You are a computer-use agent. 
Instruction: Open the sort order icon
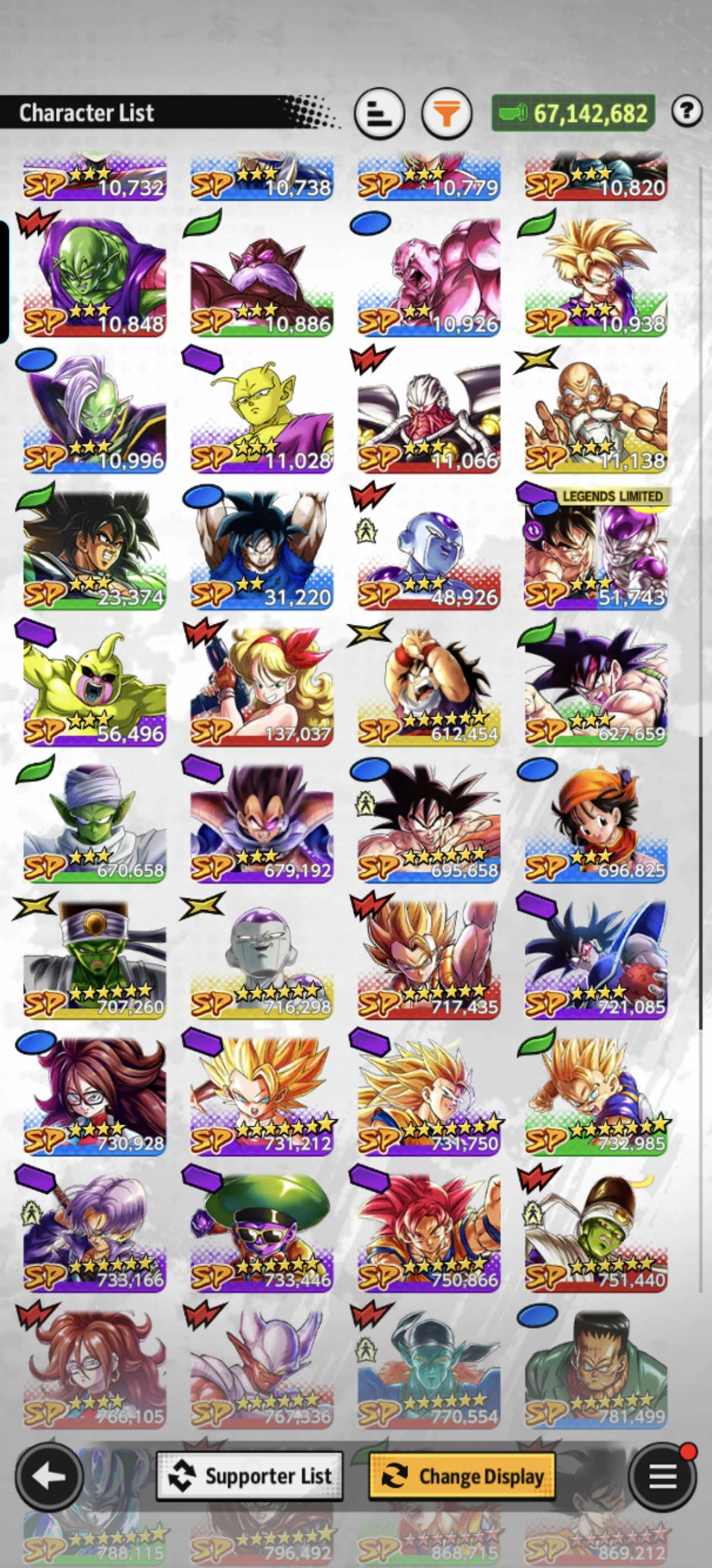(379, 113)
